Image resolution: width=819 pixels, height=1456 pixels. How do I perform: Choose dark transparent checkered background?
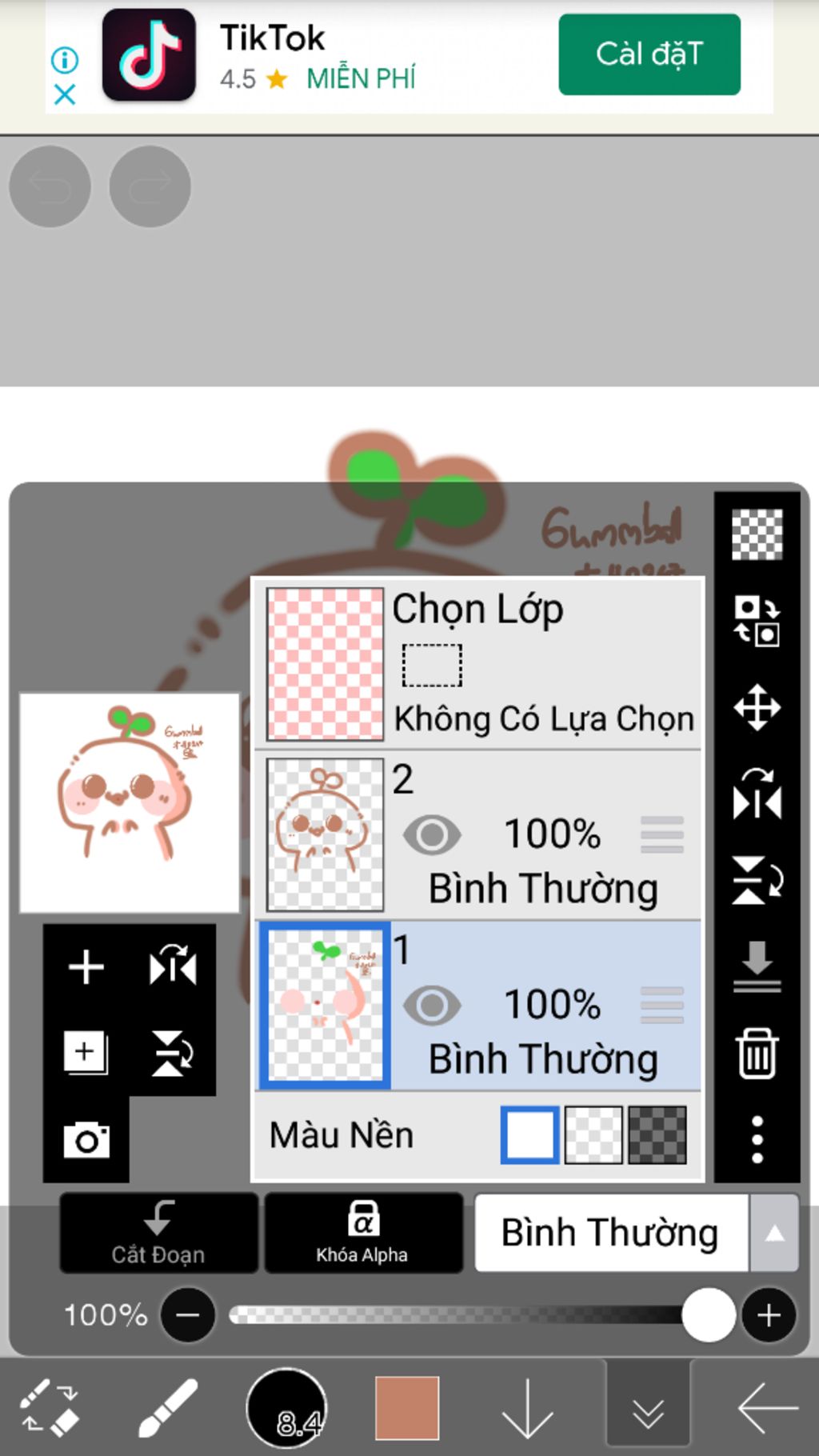click(657, 1134)
